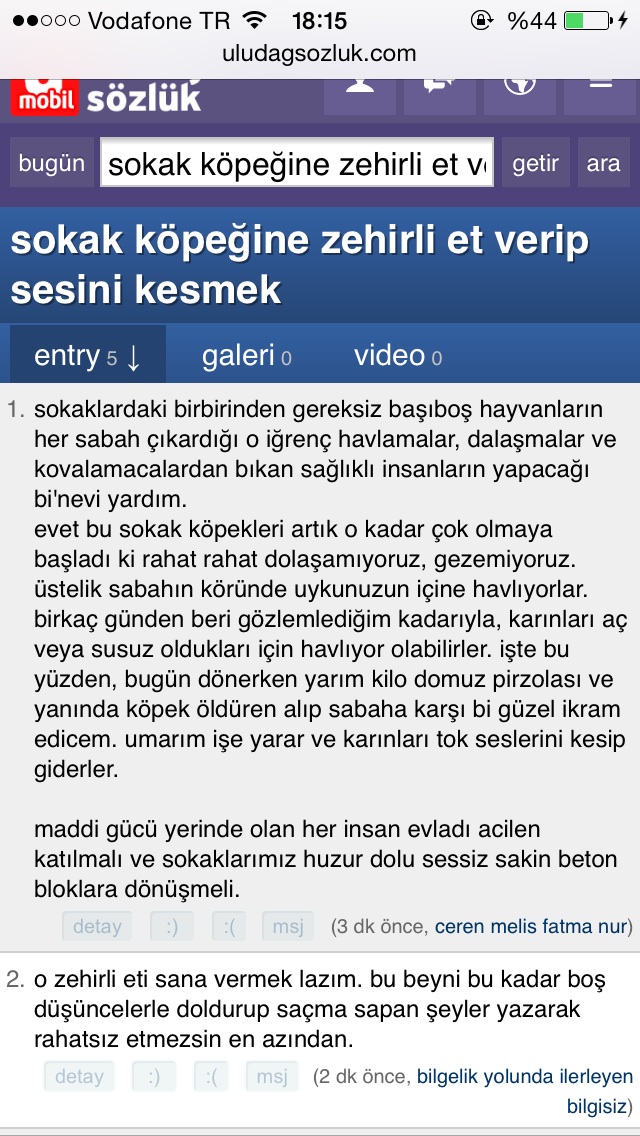Screen dimensions: 640x1136
Task: Select the entry tab
Action: pyautogui.click(x=87, y=355)
